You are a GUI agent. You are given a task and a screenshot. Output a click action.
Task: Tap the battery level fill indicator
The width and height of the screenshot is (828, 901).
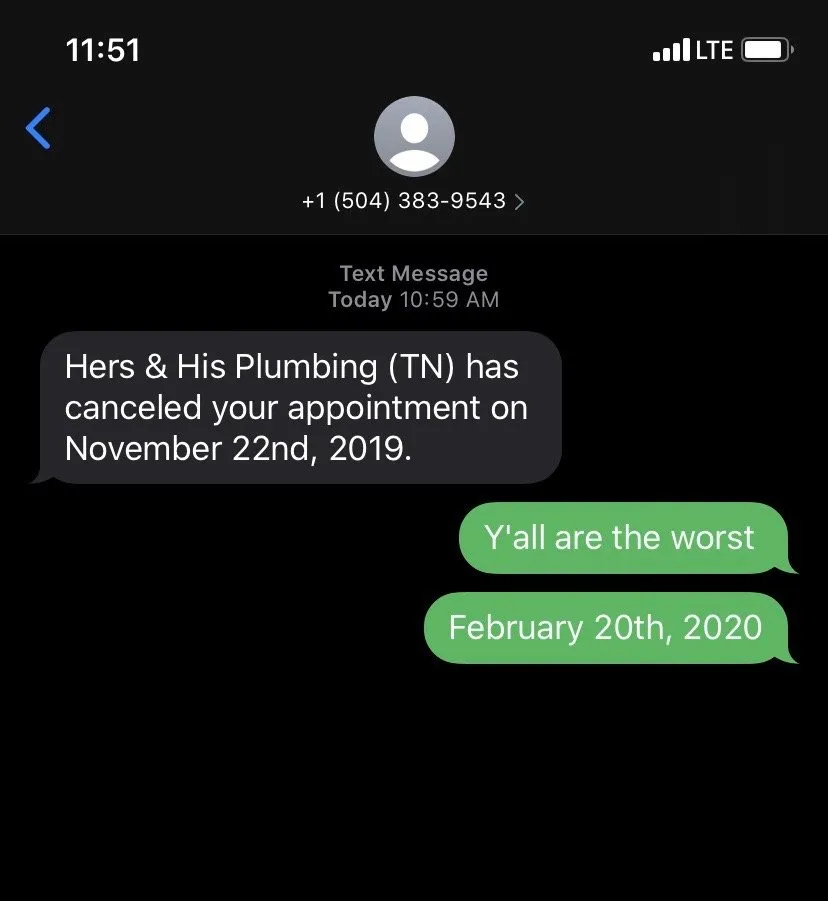point(763,49)
